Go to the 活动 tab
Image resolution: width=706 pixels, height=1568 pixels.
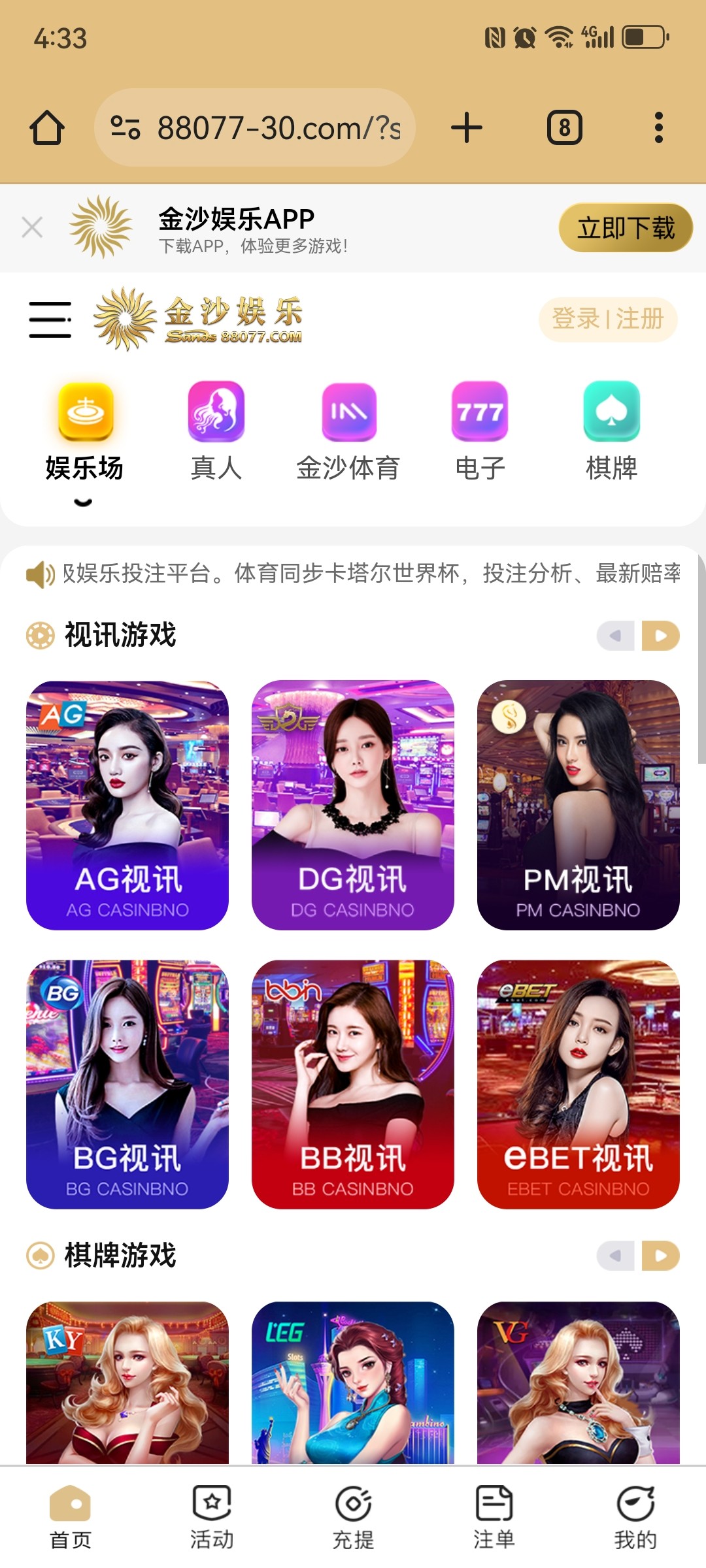pyautogui.click(x=212, y=1517)
